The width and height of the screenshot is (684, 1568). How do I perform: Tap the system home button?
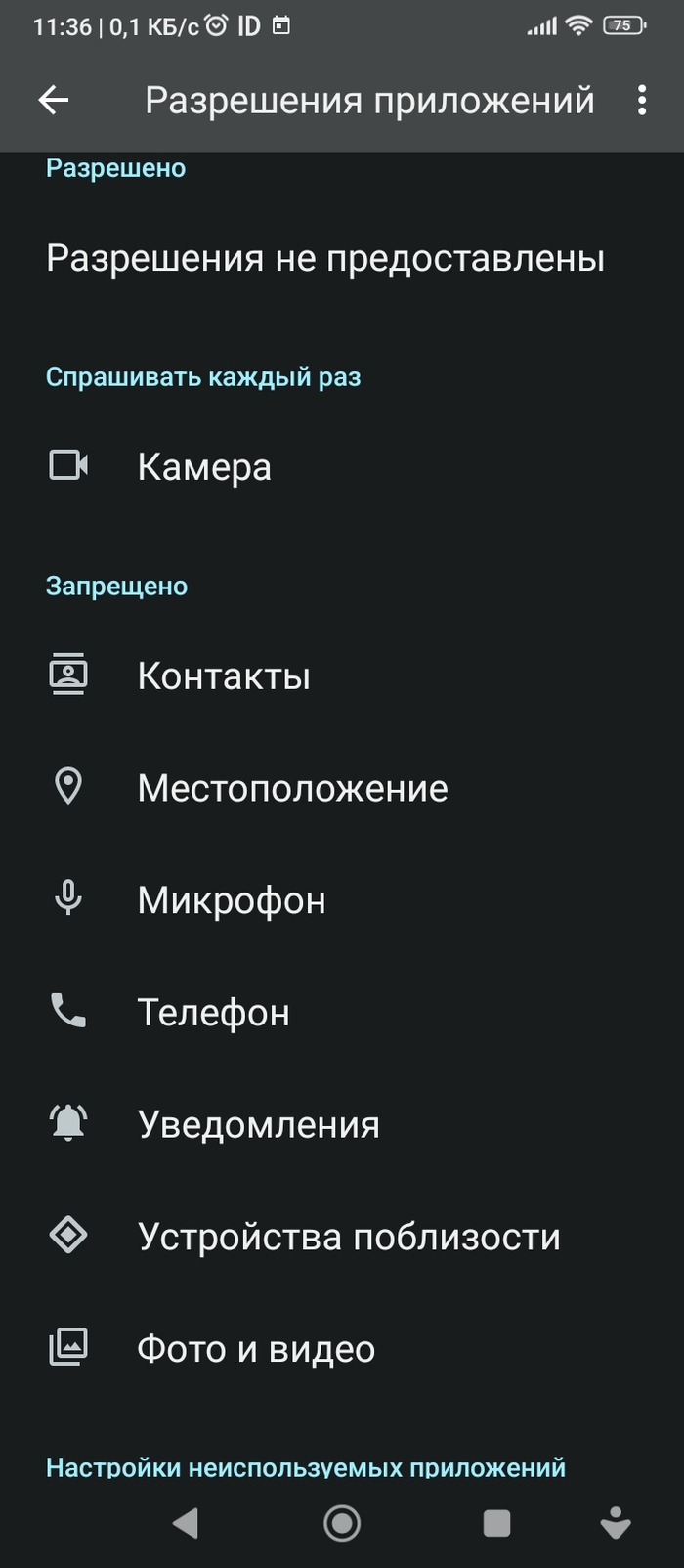(x=342, y=1523)
